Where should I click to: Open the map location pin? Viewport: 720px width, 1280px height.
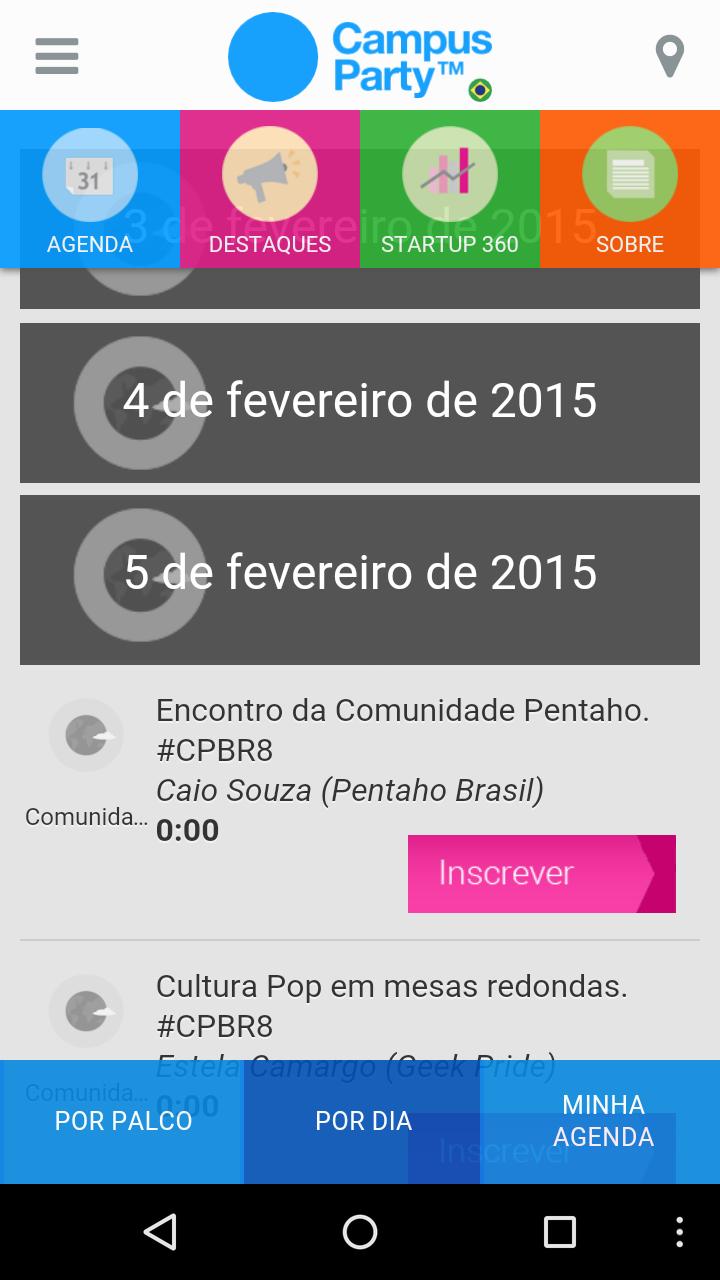pyautogui.click(x=669, y=56)
